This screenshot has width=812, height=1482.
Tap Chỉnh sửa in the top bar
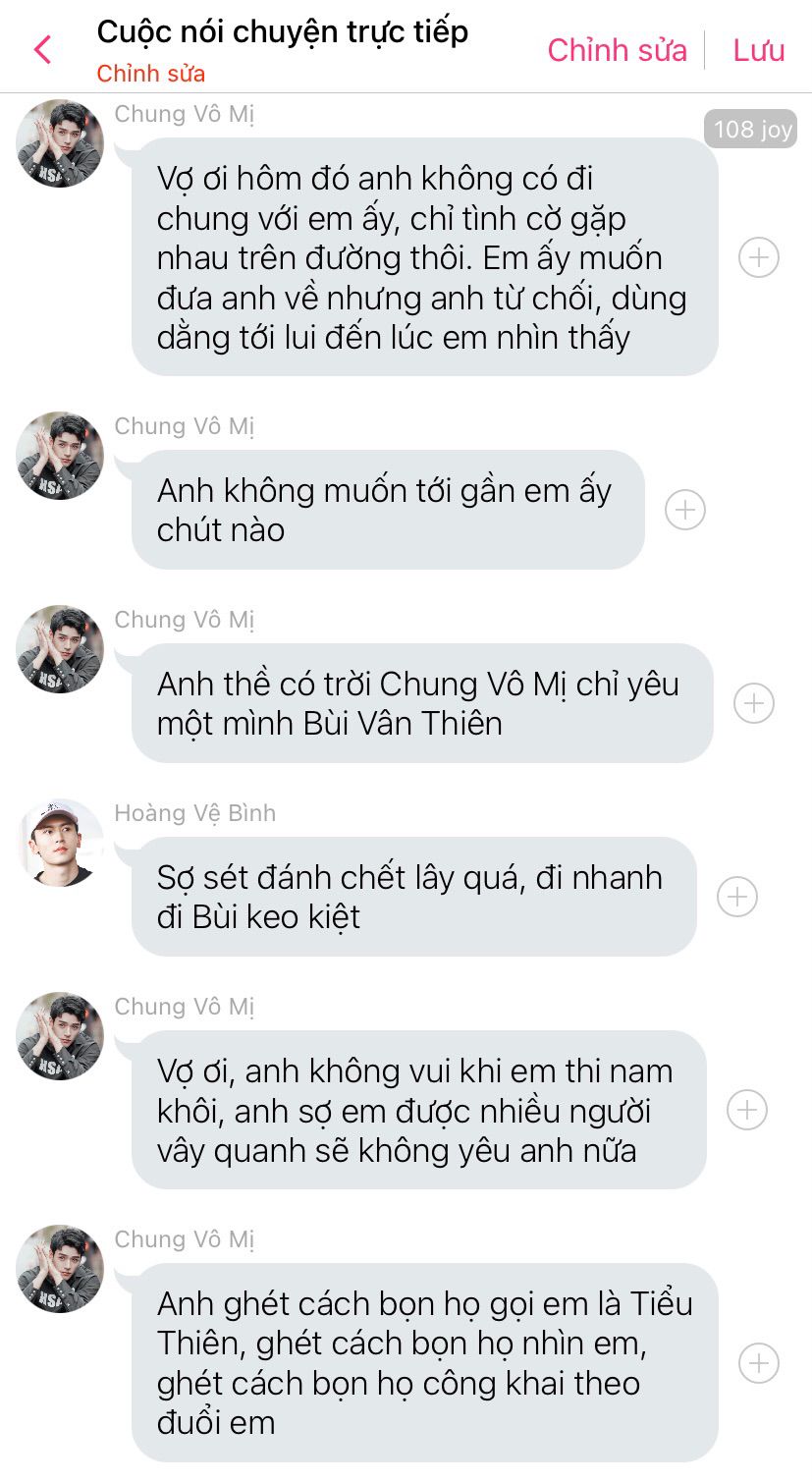617,50
